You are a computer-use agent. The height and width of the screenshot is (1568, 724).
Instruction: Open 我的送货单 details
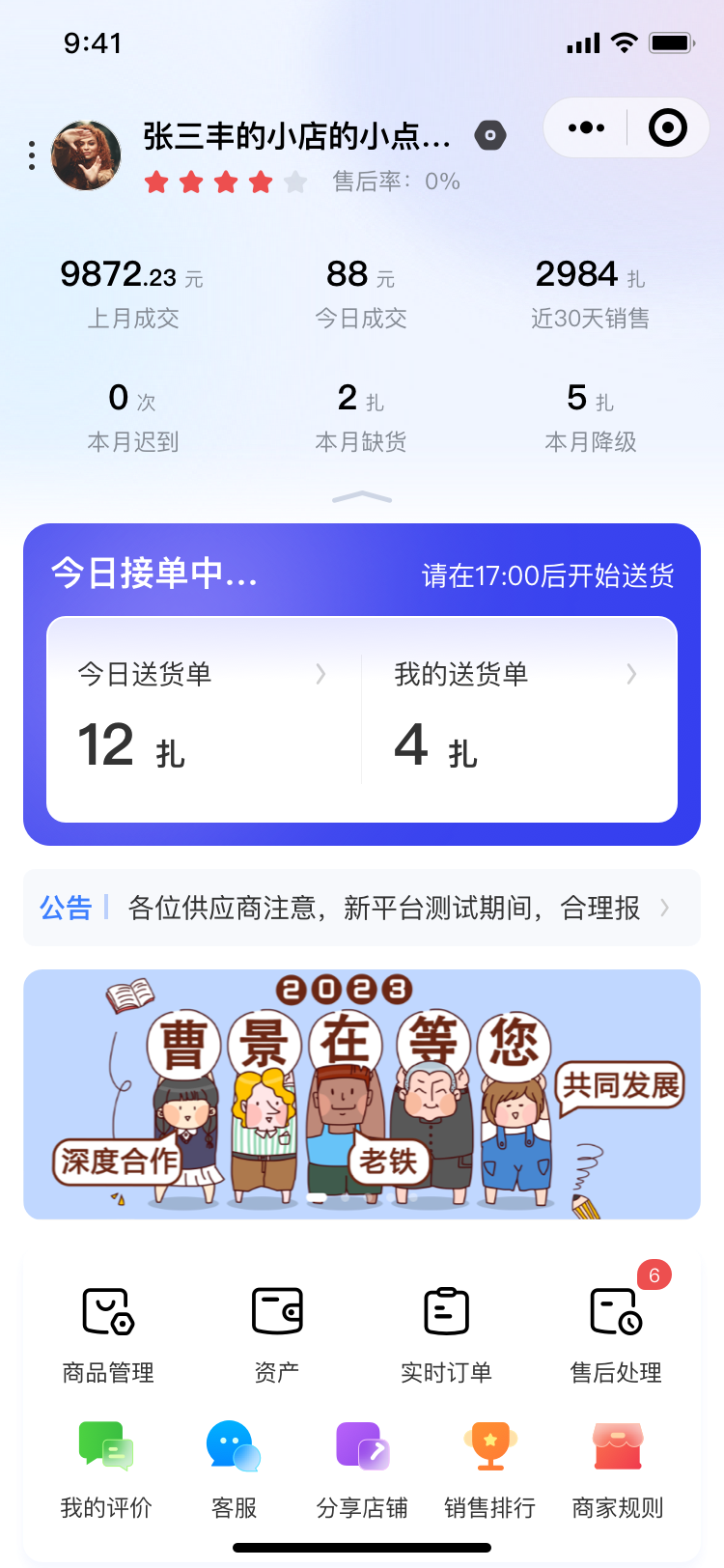pos(519,719)
